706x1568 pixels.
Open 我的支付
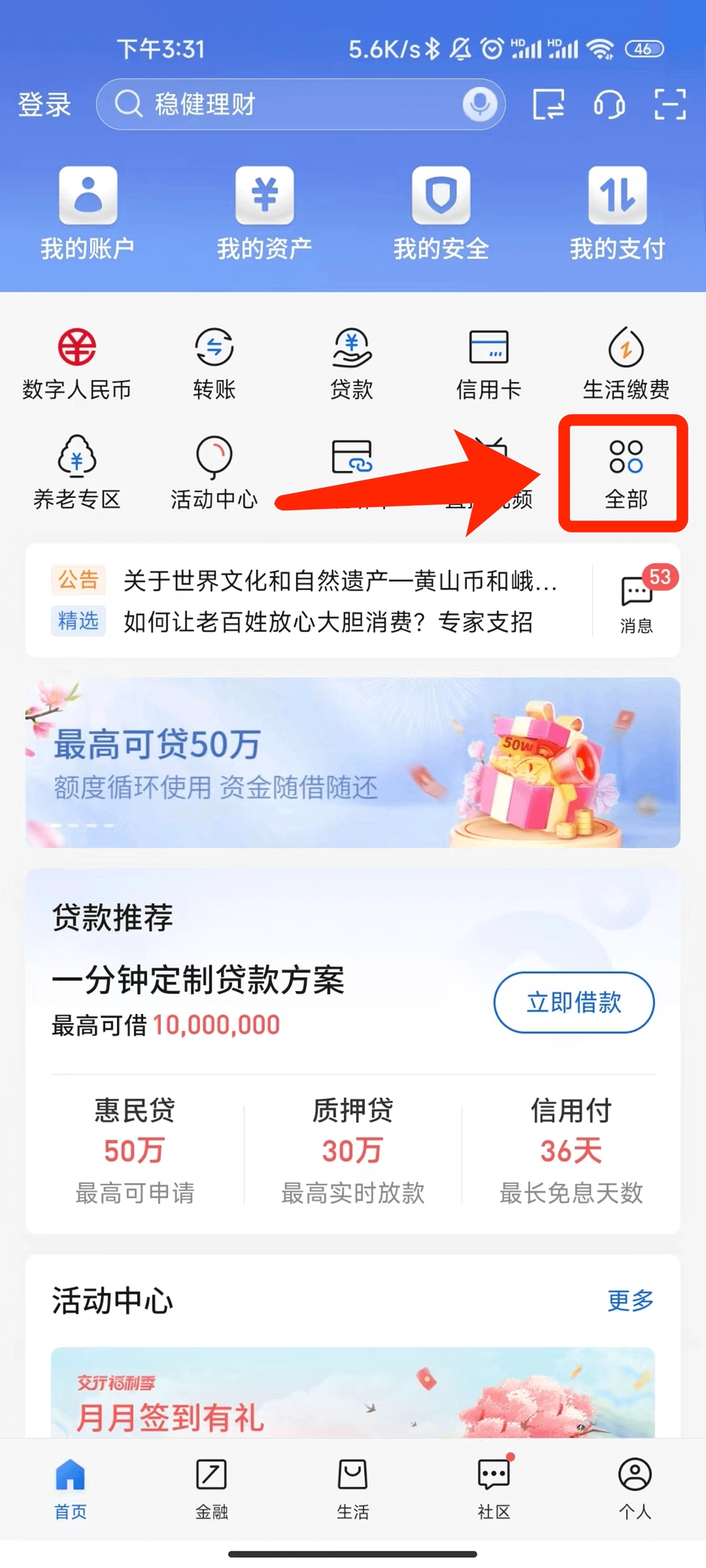coord(617,212)
